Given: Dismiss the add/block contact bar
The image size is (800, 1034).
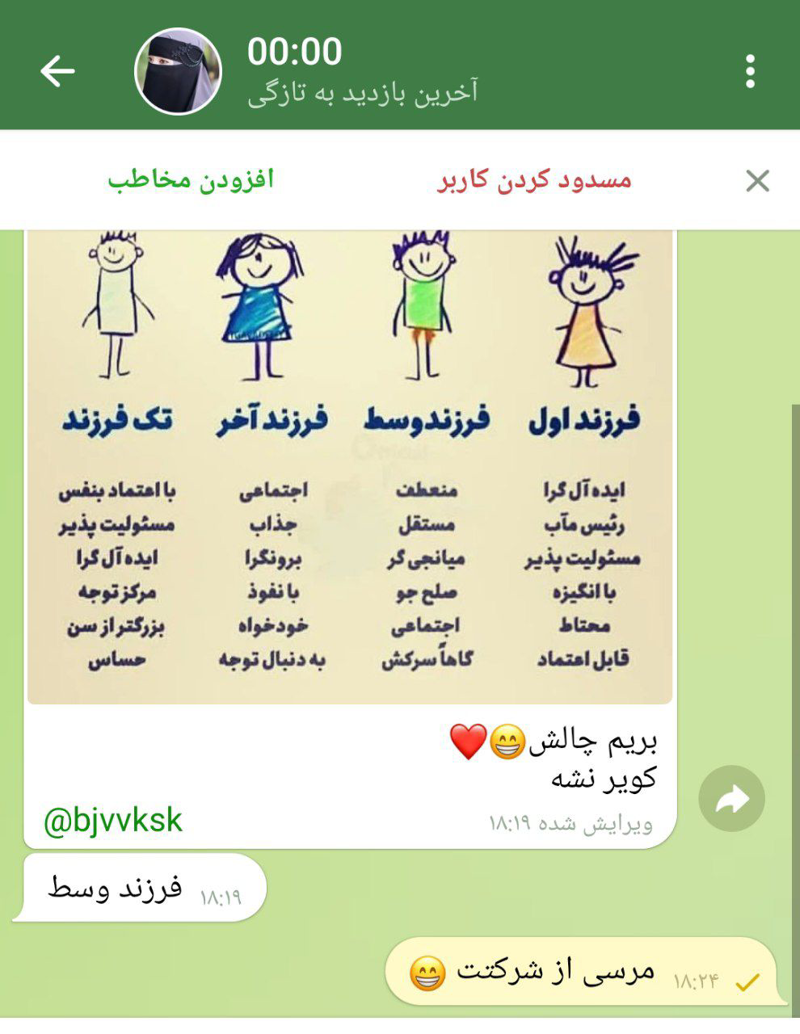Looking at the screenshot, I should (x=757, y=181).
